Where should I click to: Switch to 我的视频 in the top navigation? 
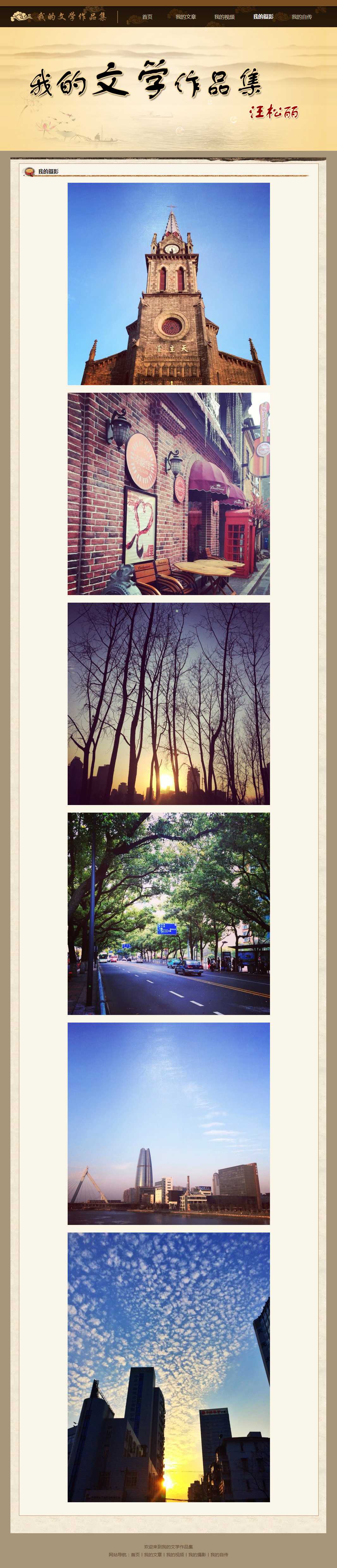click(224, 17)
